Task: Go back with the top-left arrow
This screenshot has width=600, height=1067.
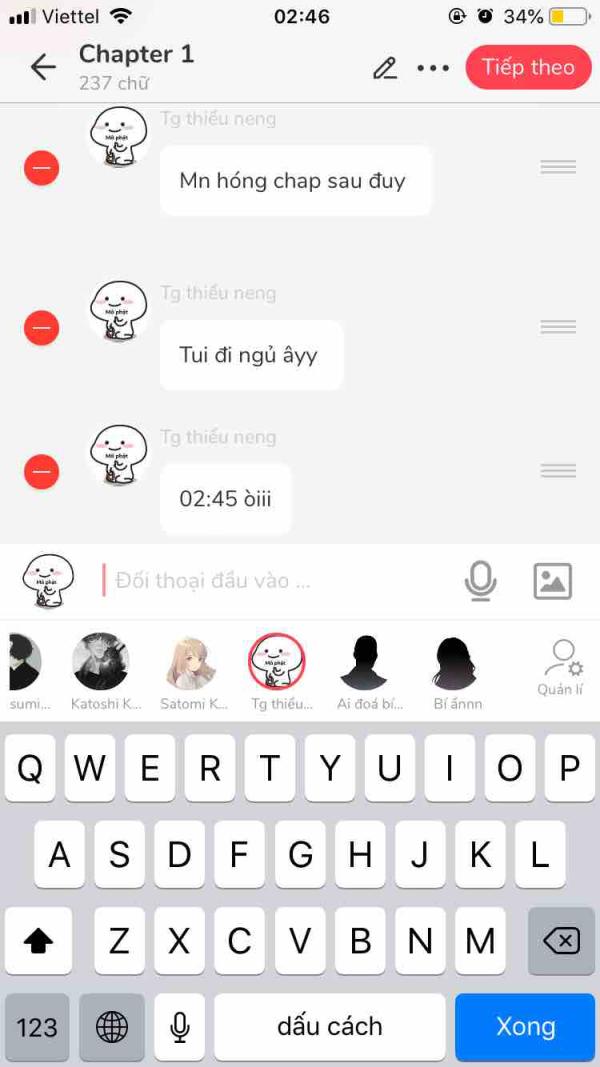Action: (43, 67)
